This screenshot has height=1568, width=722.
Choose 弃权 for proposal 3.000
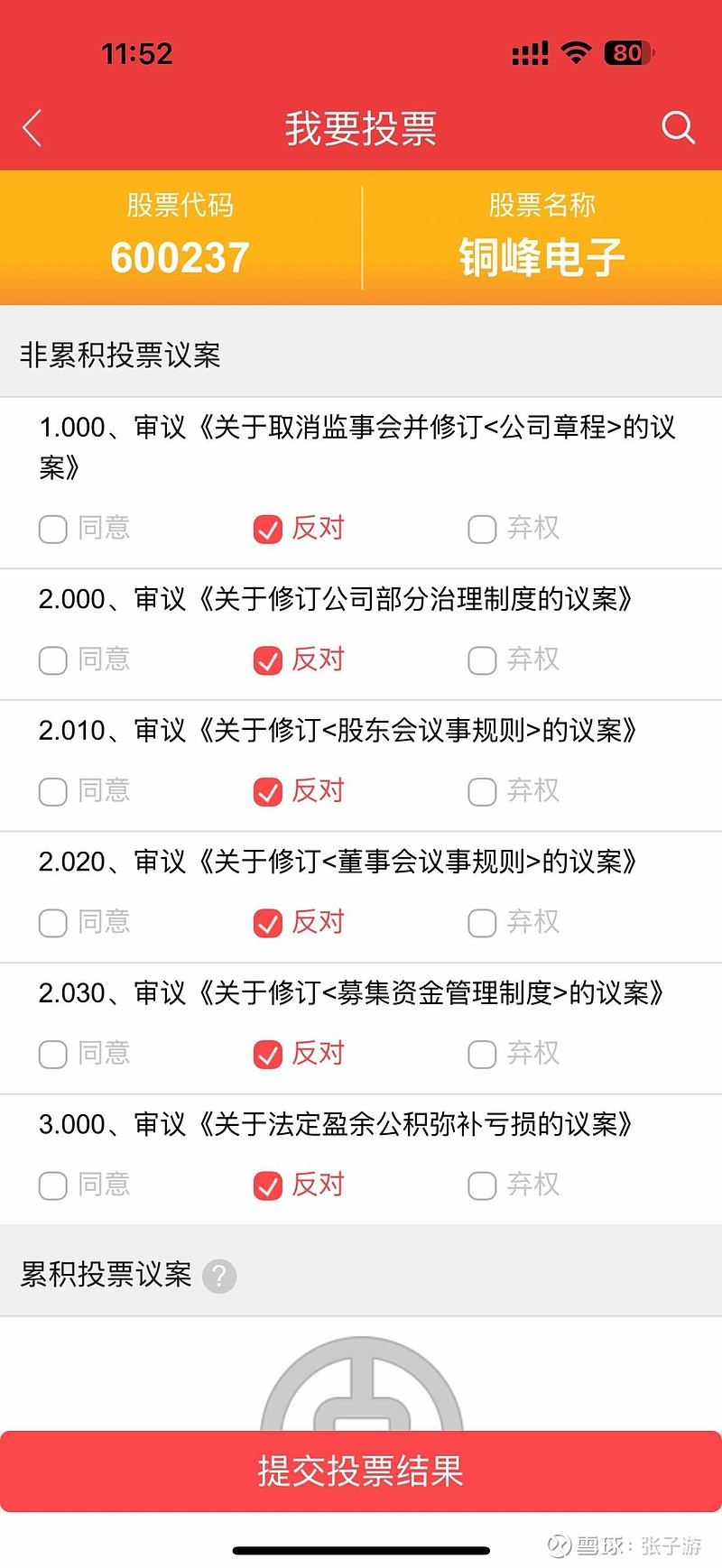pos(483,1185)
